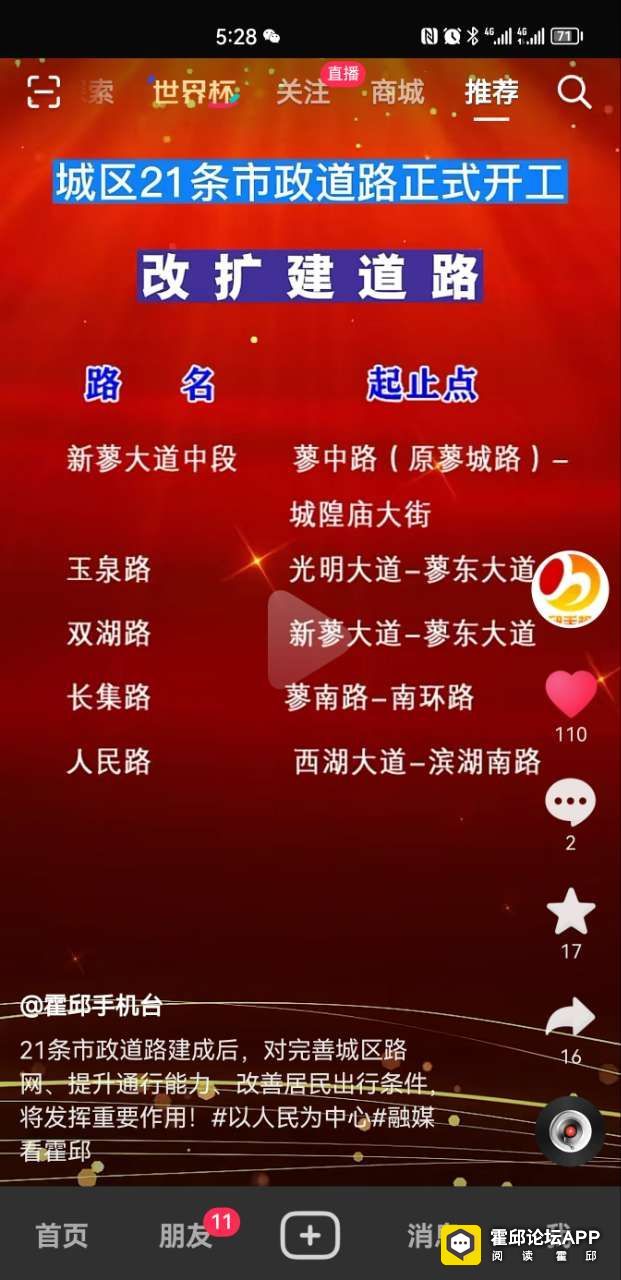Screen dimensions: 621x1280
Task: Open the 霍邱手机台 avatar profile
Action: pyautogui.click(x=569, y=589)
